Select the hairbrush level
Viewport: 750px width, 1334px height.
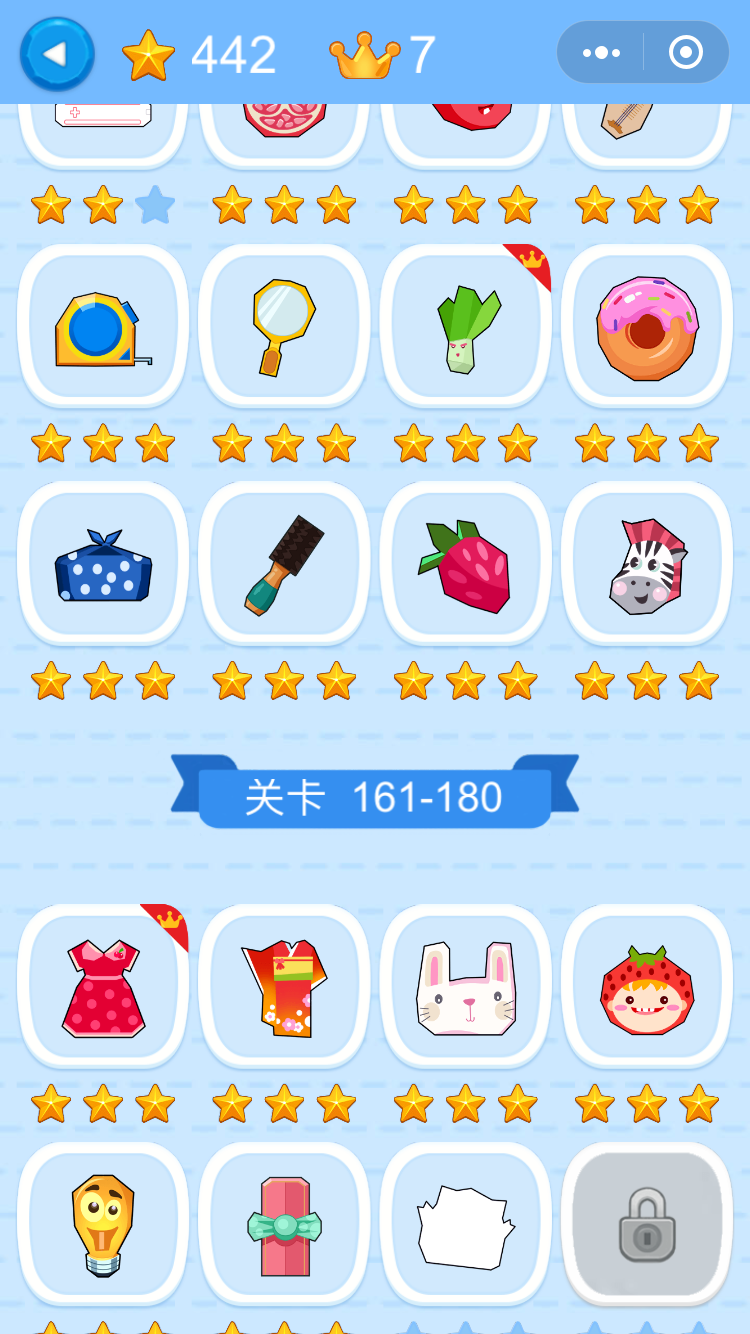284,564
